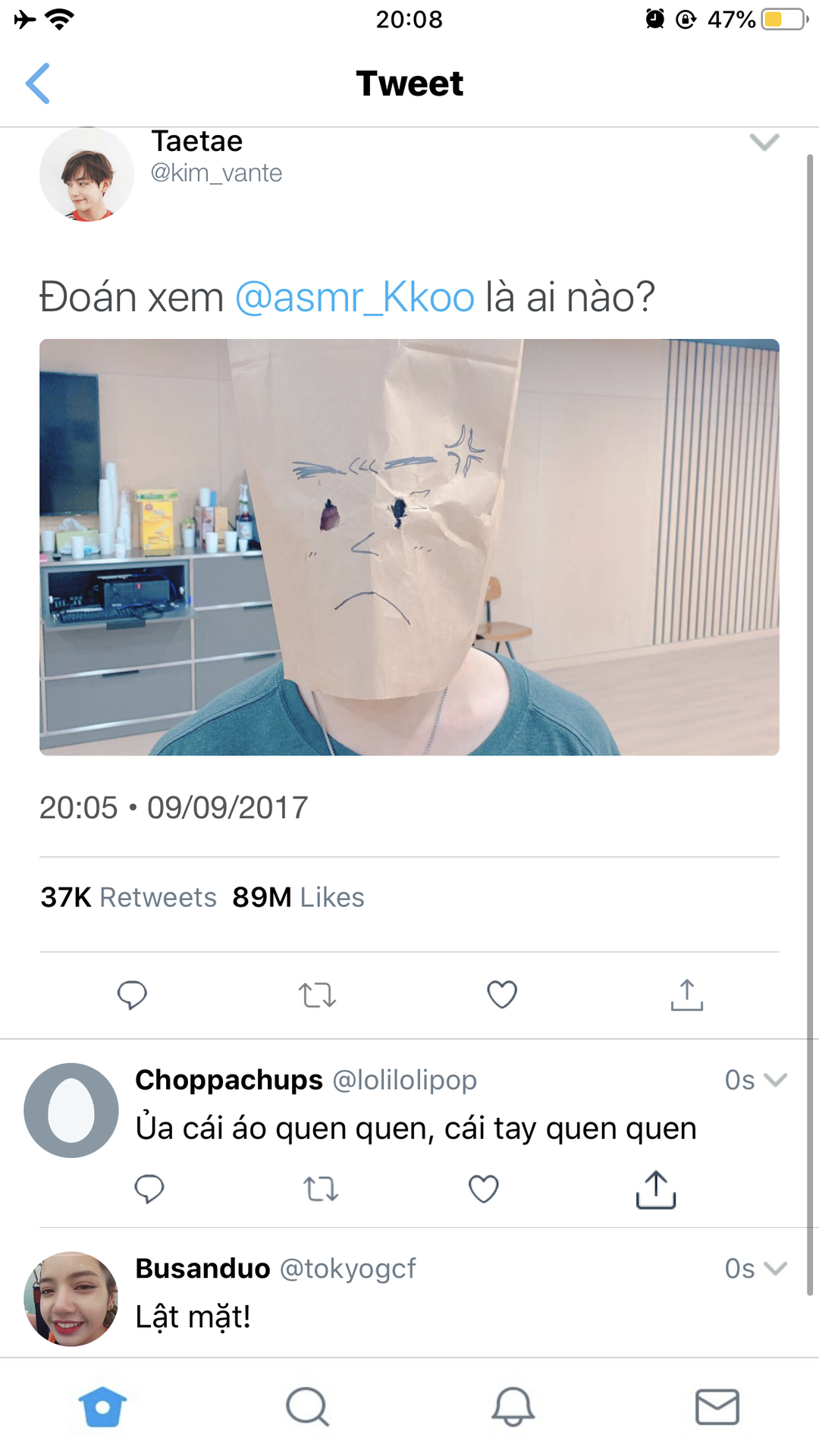Screen dimensions: 819x1456
Task: Show the 37K Retweets list
Action: (x=129, y=897)
